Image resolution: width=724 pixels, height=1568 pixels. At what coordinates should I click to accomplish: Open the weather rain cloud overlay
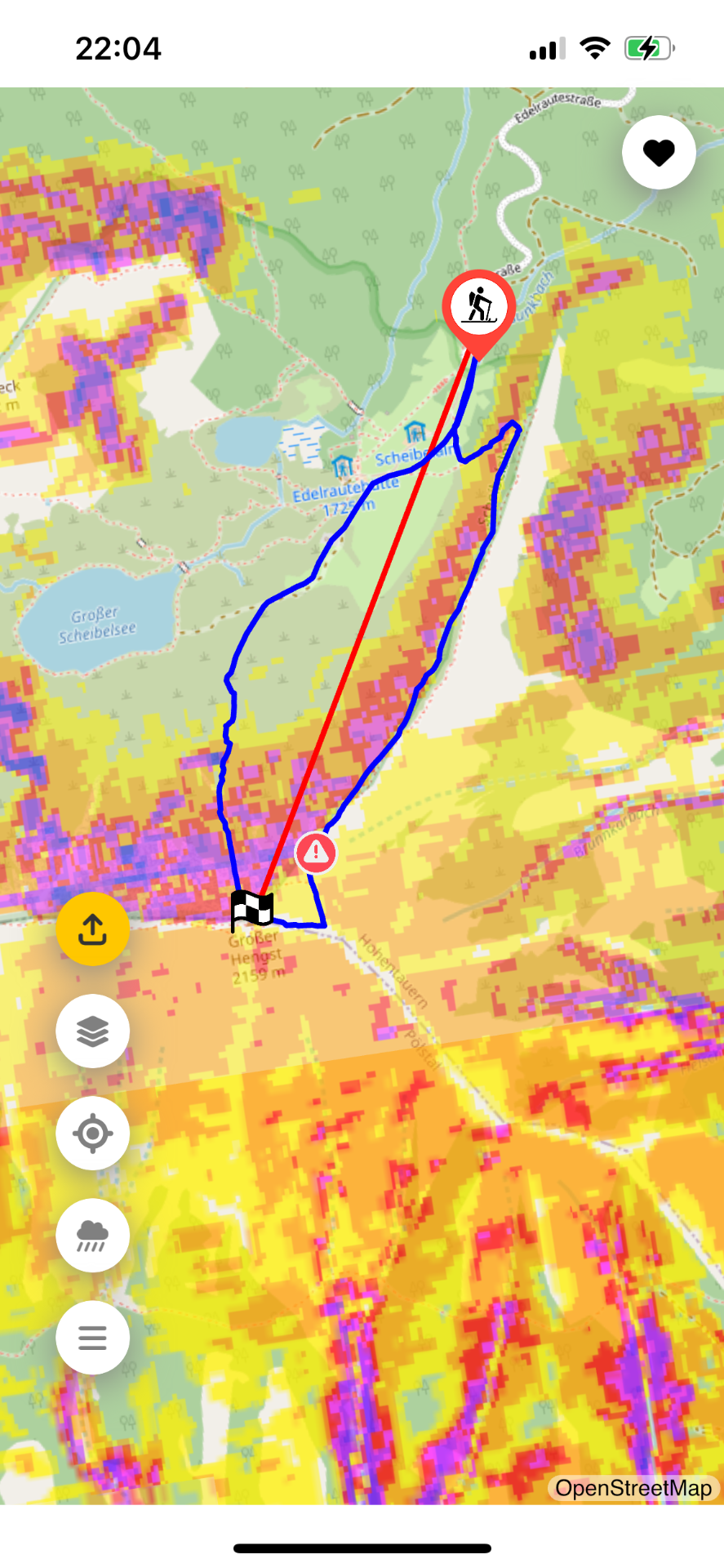pos(93,1235)
